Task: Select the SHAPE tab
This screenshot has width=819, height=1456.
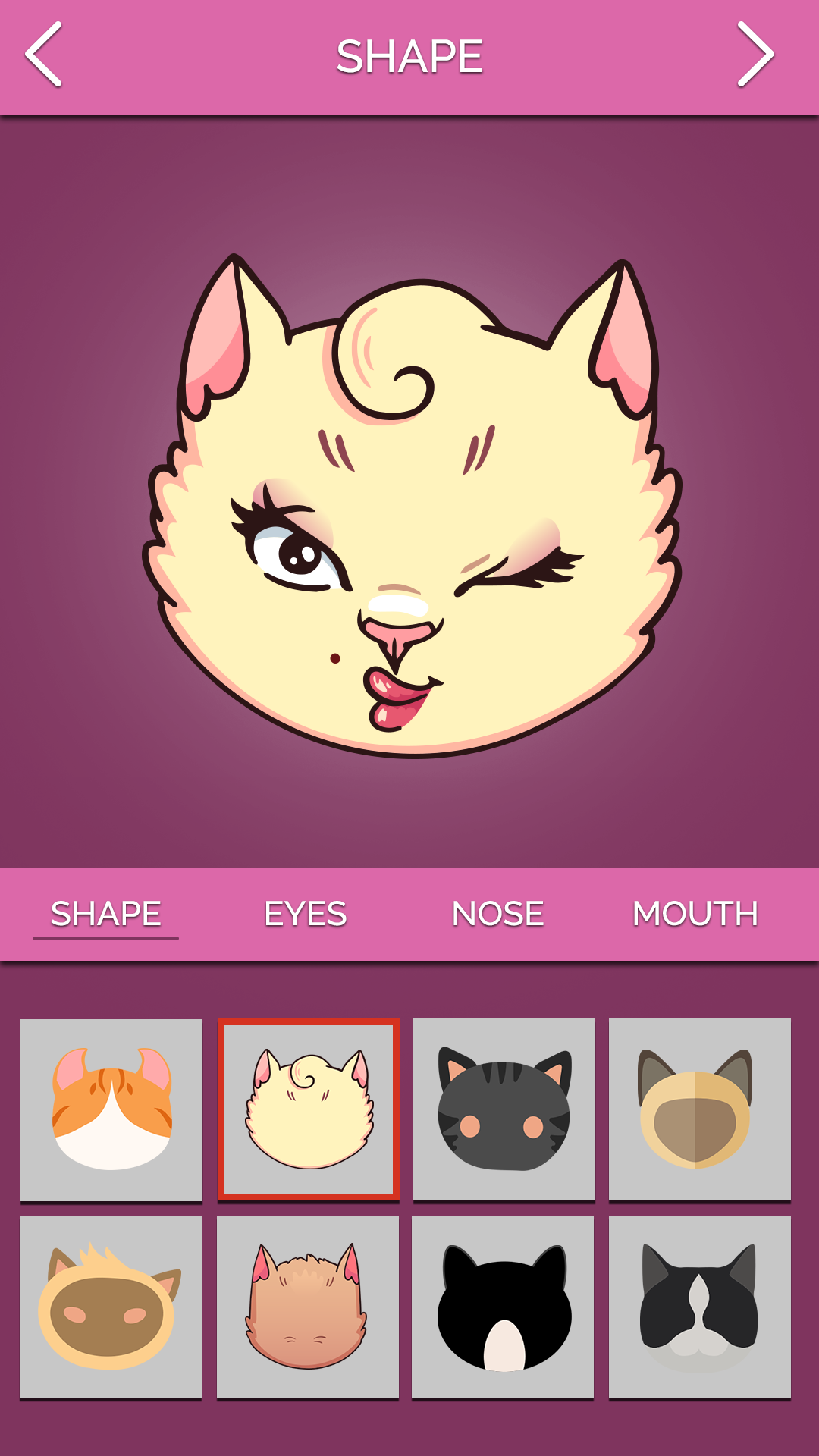Action: (x=106, y=914)
